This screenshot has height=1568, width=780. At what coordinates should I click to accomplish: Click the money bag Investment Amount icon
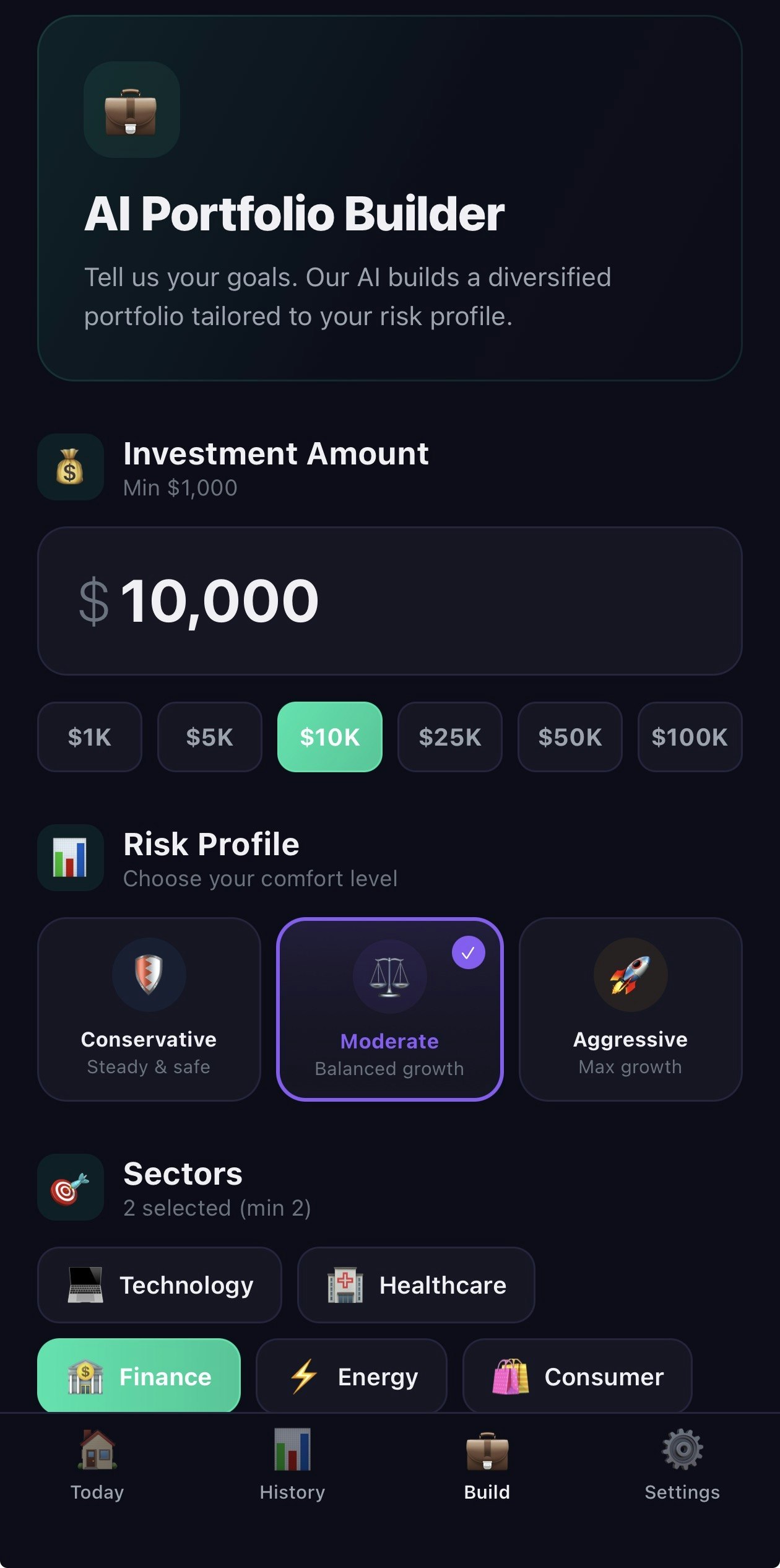[x=70, y=468]
